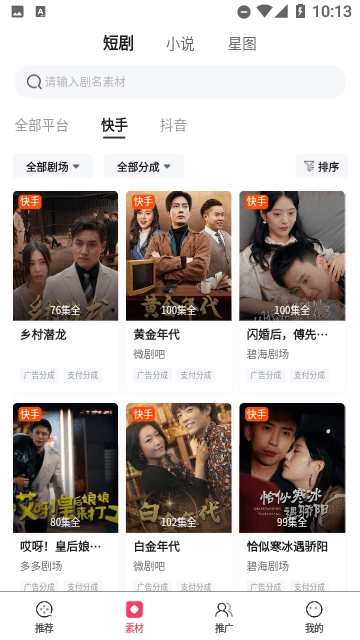Screen dimensions: 360x640
Task: Tap the 请输入剧名素材 search box
Action: (x=180, y=82)
